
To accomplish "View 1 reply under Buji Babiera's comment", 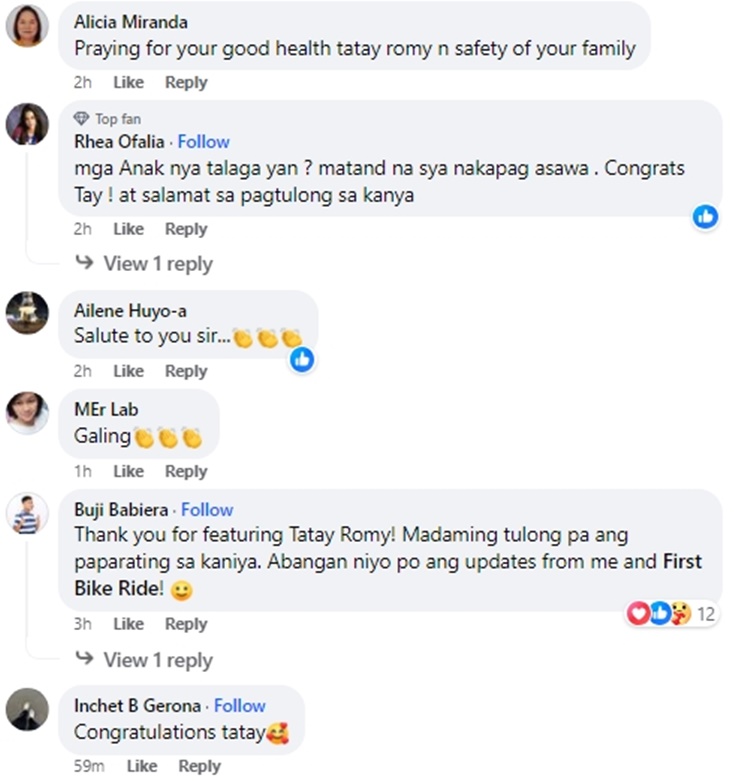I will 157,660.
